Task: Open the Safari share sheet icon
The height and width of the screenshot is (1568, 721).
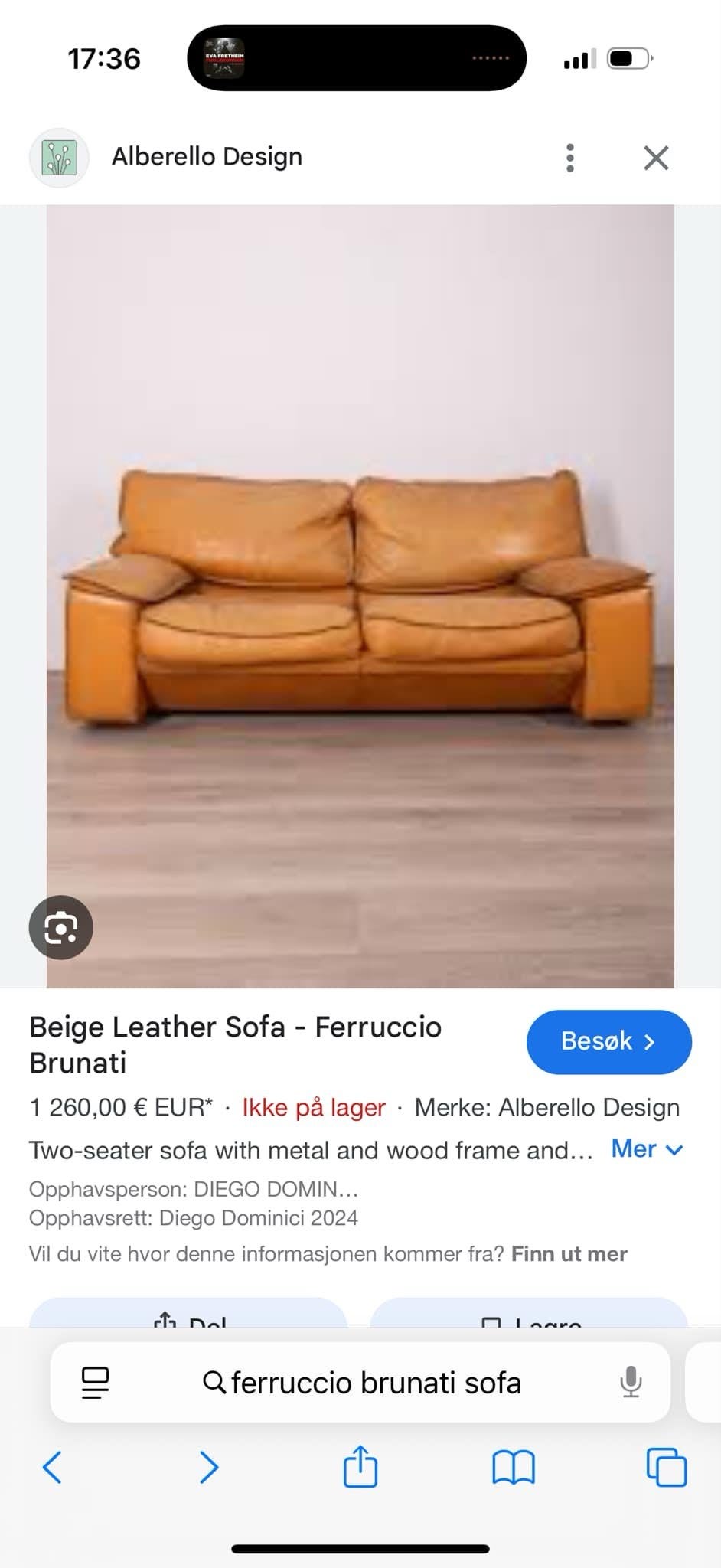Action: pos(360,1468)
